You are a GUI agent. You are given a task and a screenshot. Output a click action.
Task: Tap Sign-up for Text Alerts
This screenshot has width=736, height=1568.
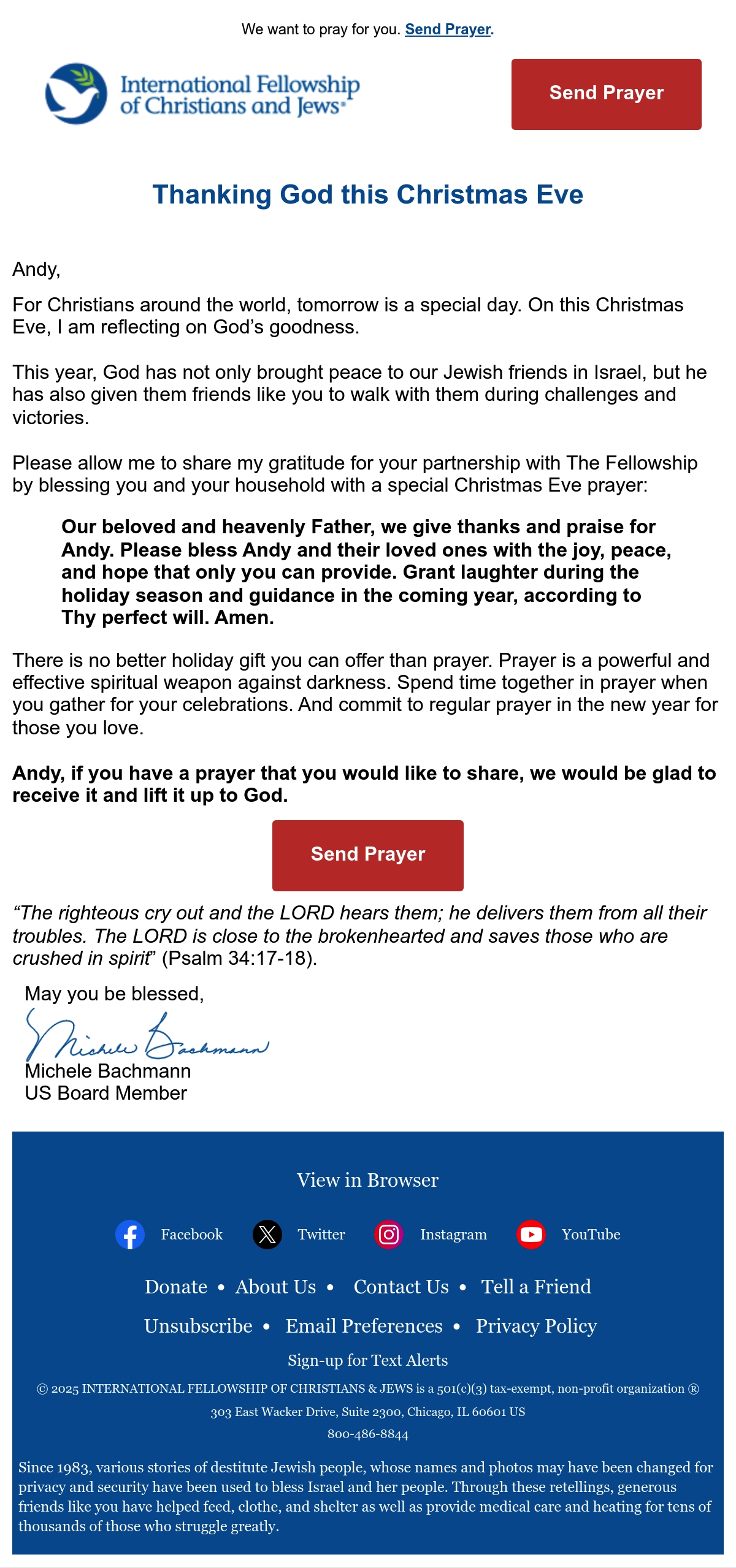coord(368,1360)
